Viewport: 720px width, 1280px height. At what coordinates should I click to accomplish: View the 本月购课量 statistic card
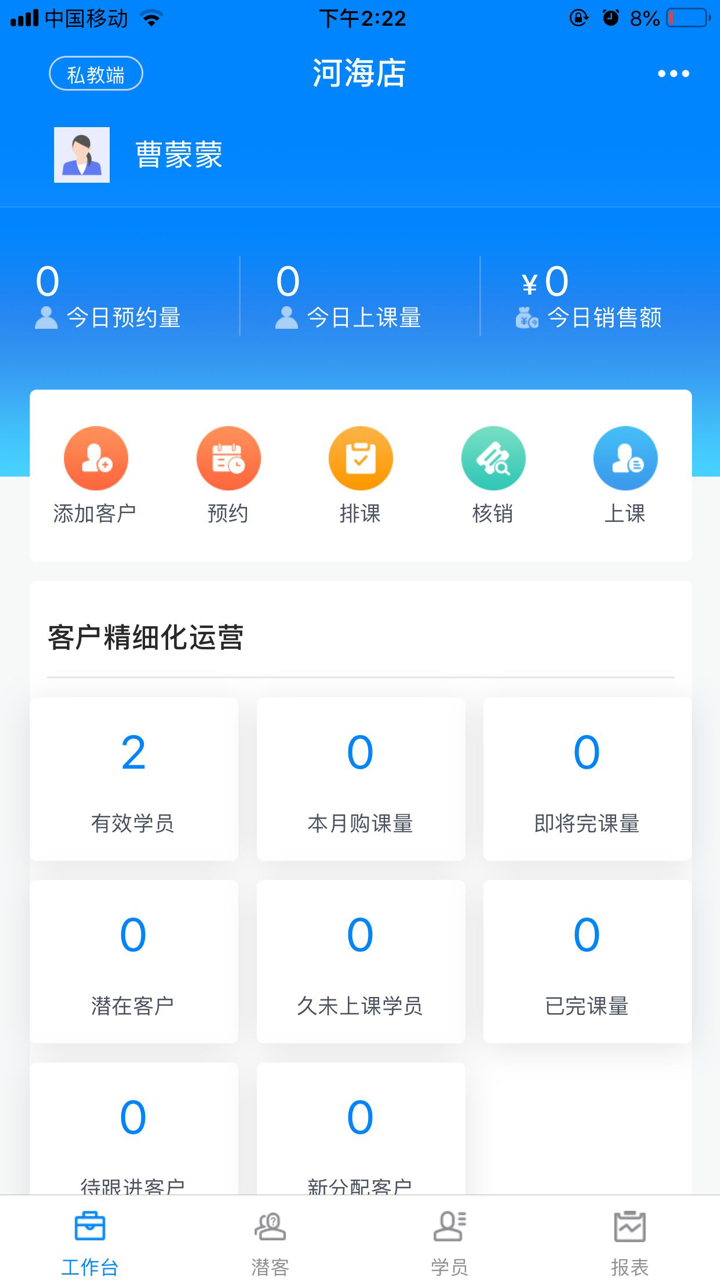point(360,778)
